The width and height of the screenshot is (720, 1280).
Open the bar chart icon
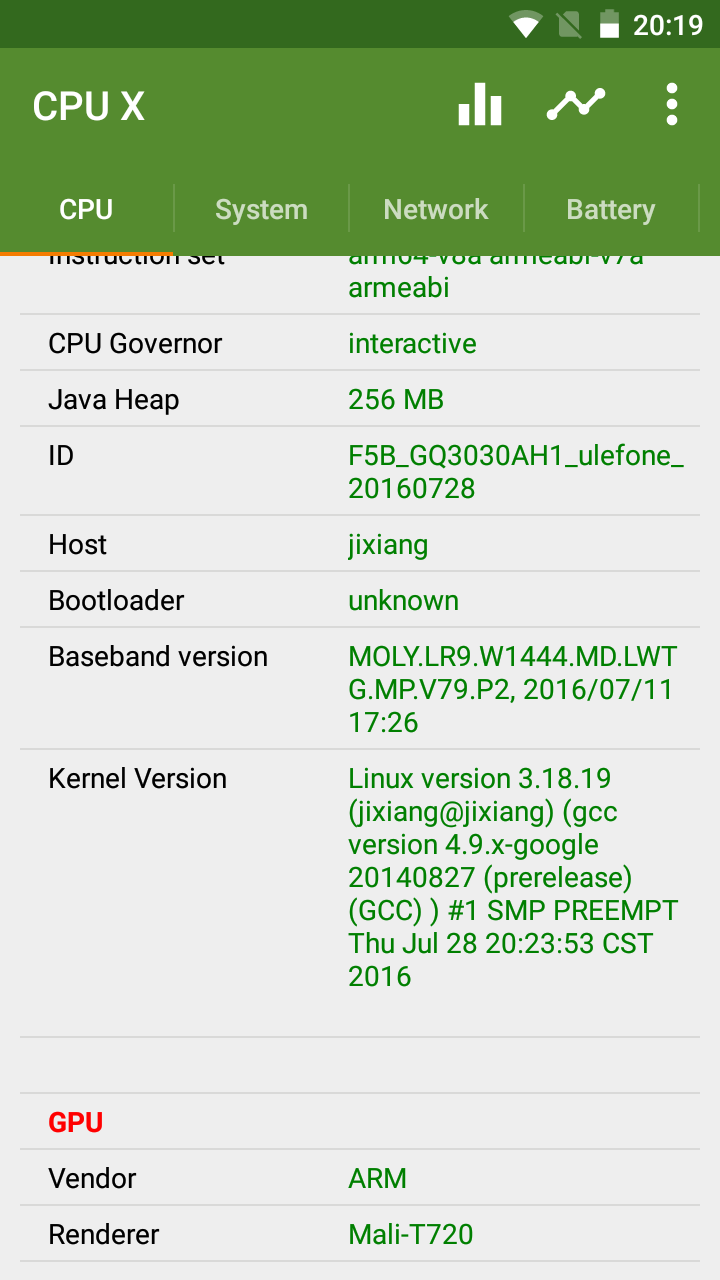480,105
